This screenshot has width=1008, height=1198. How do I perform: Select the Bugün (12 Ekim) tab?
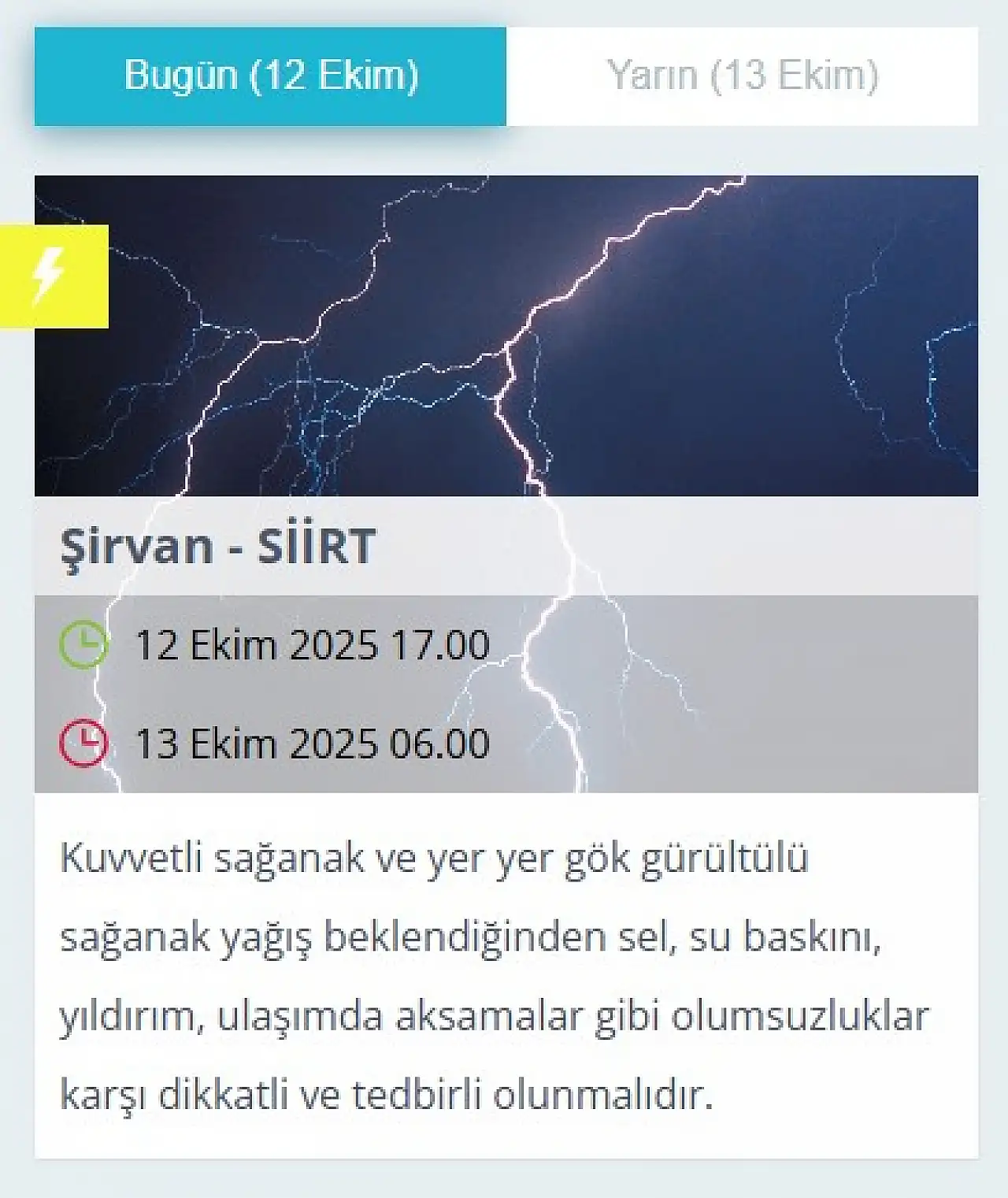click(270, 76)
